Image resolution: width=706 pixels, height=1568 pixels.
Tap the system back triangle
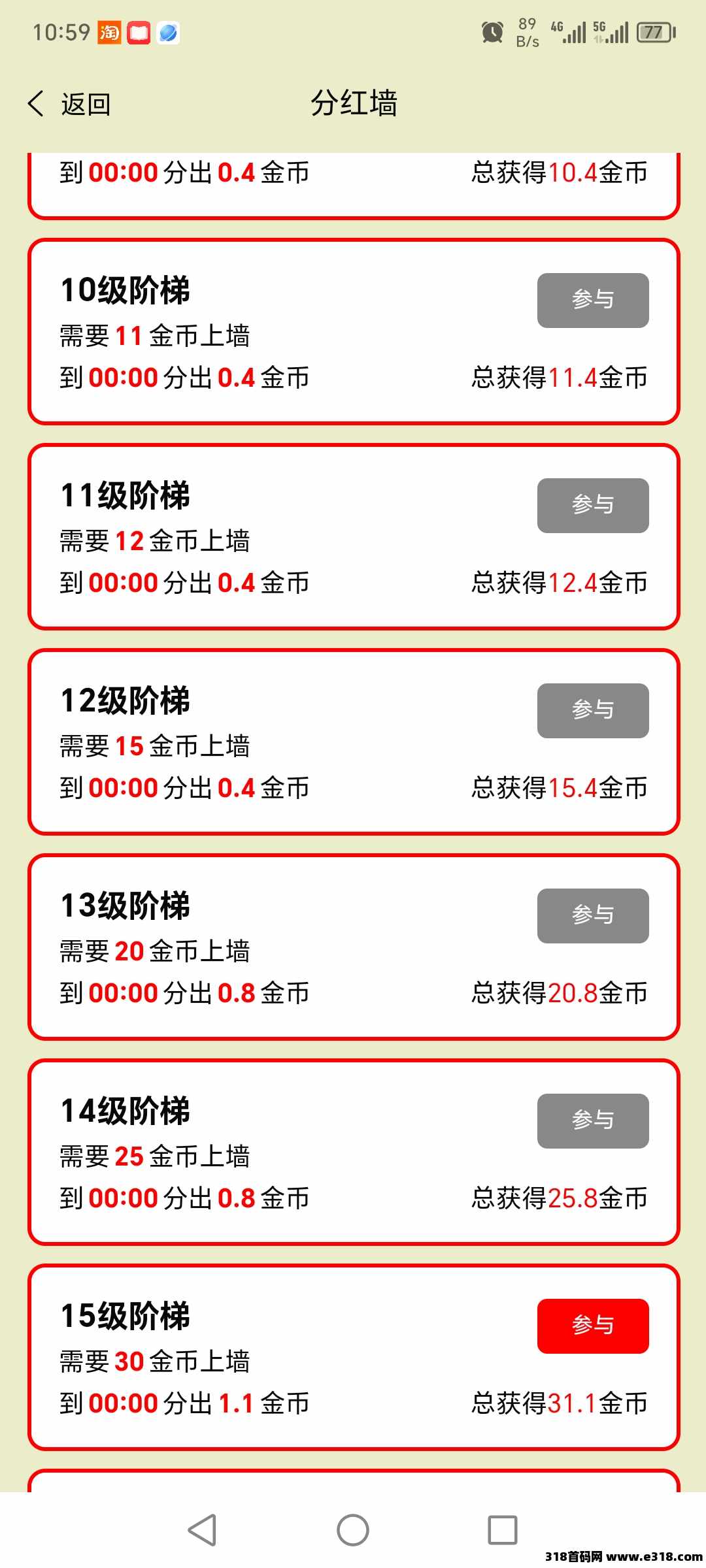tap(202, 1530)
